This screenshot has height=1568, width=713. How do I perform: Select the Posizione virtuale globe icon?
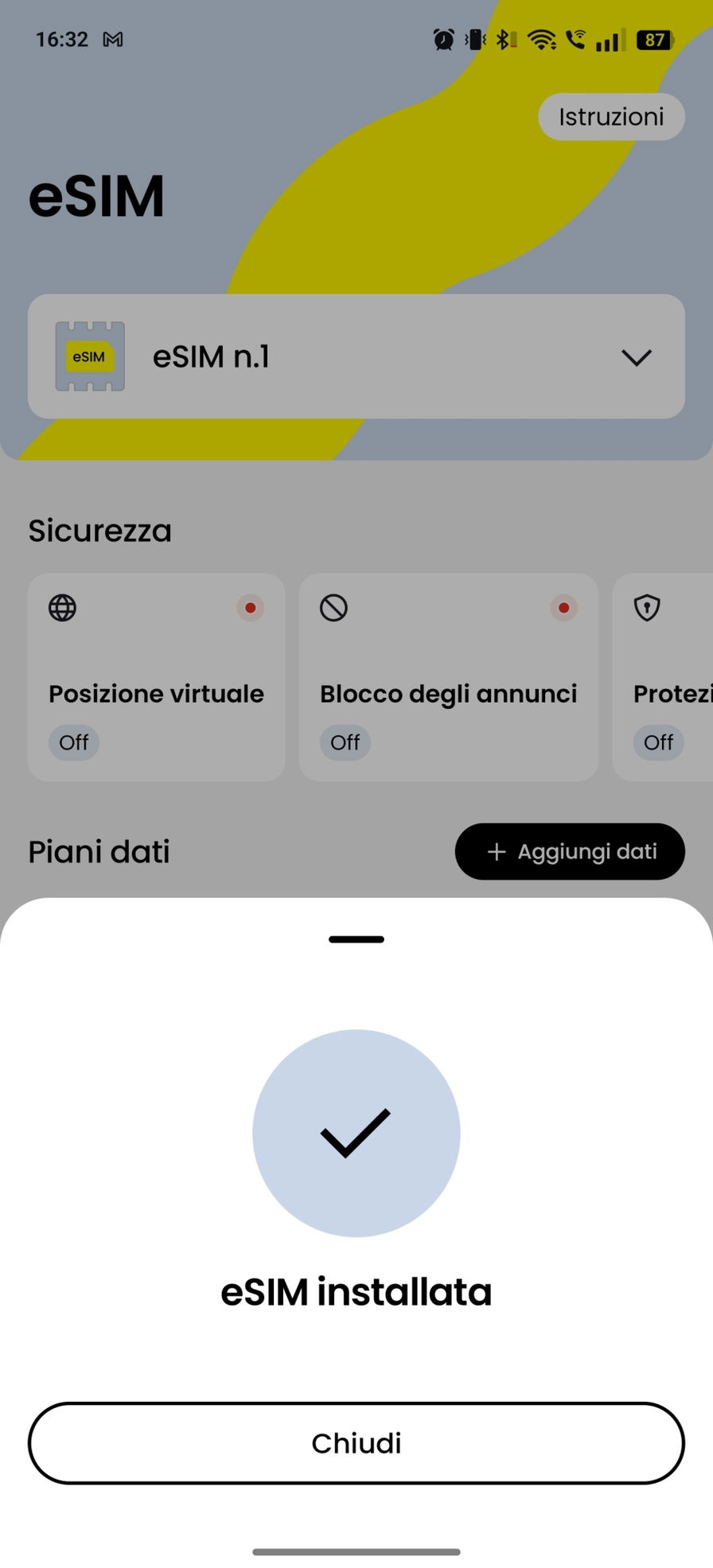point(61,607)
